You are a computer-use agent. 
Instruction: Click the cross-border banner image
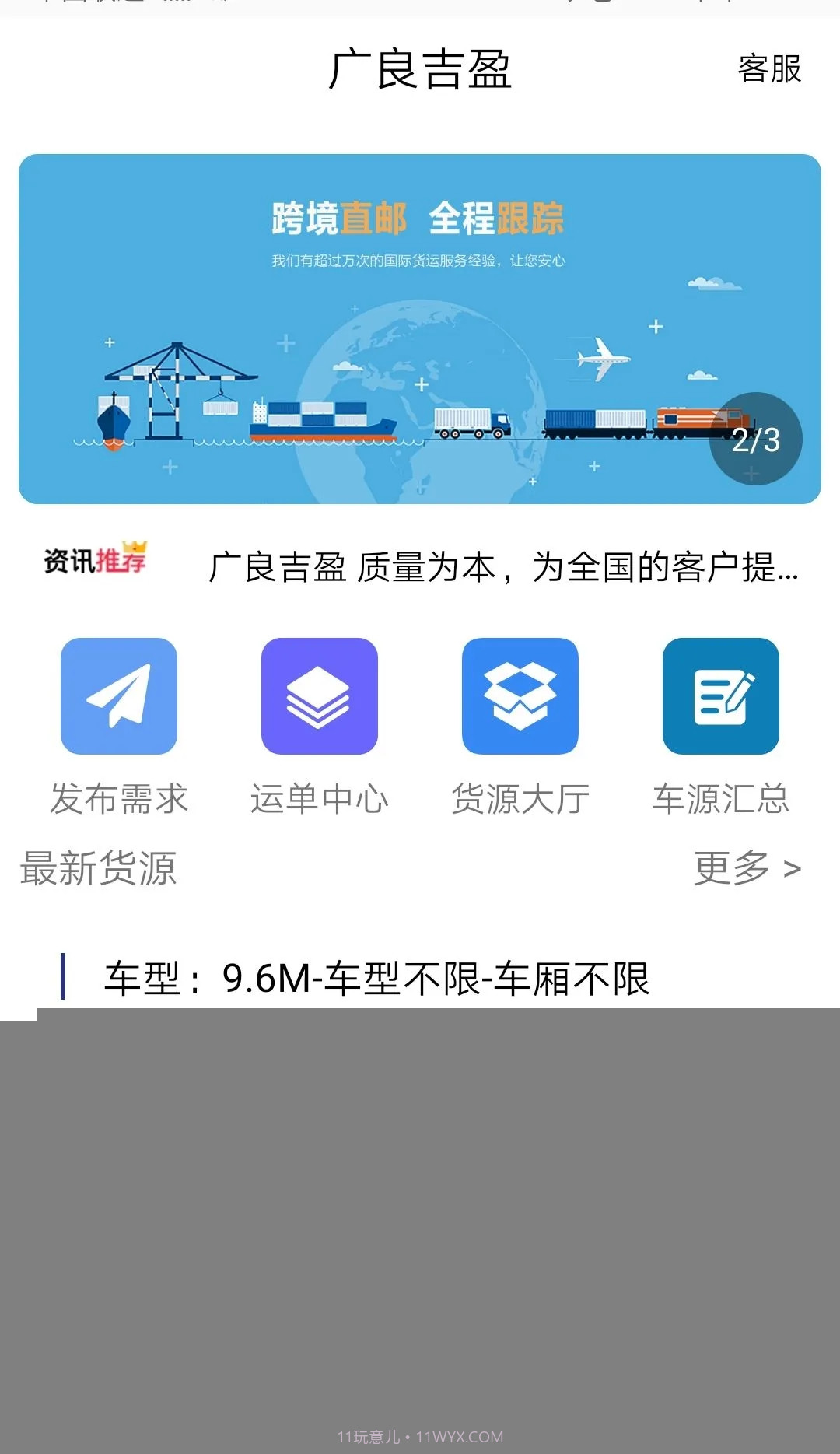click(420, 328)
